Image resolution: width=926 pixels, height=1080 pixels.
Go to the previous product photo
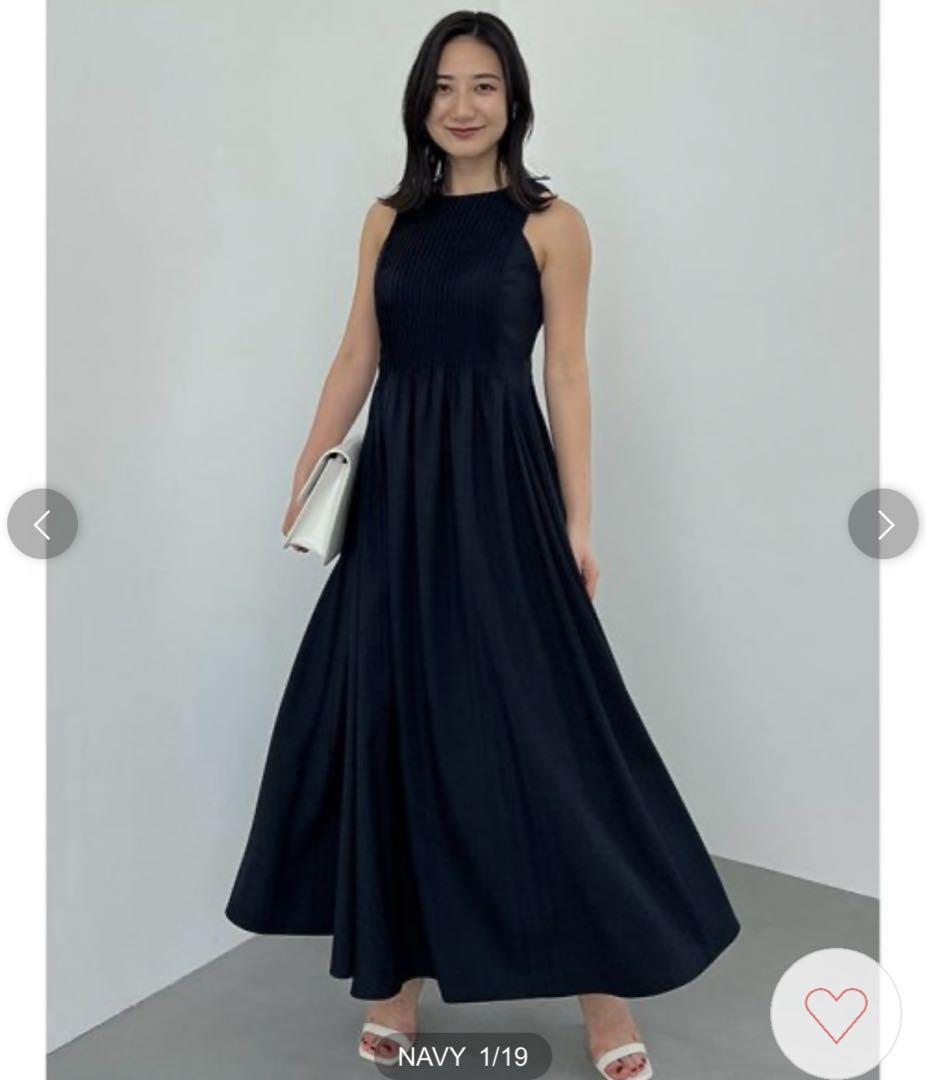(x=42, y=524)
